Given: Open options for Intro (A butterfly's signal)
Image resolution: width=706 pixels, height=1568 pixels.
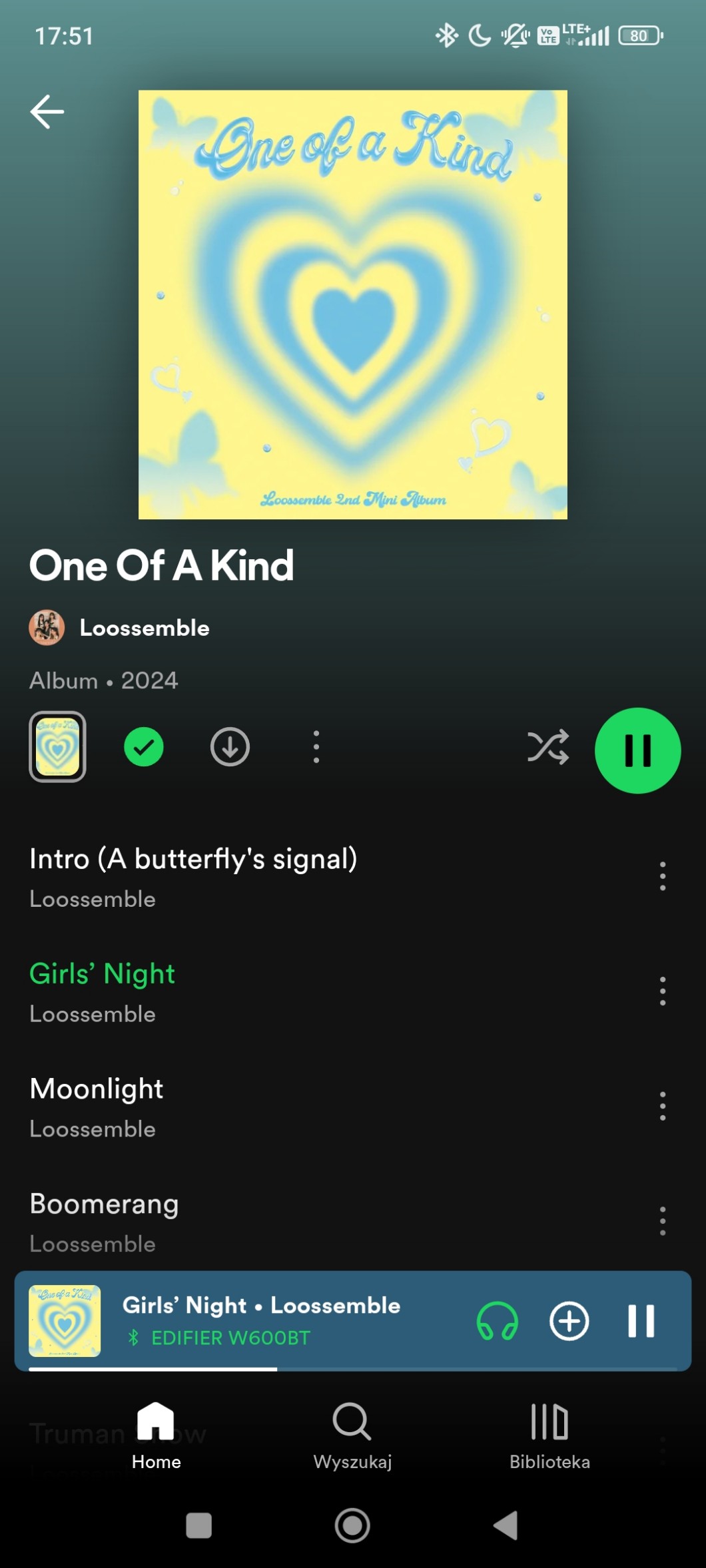Looking at the screenshot, I should [663, 876].
